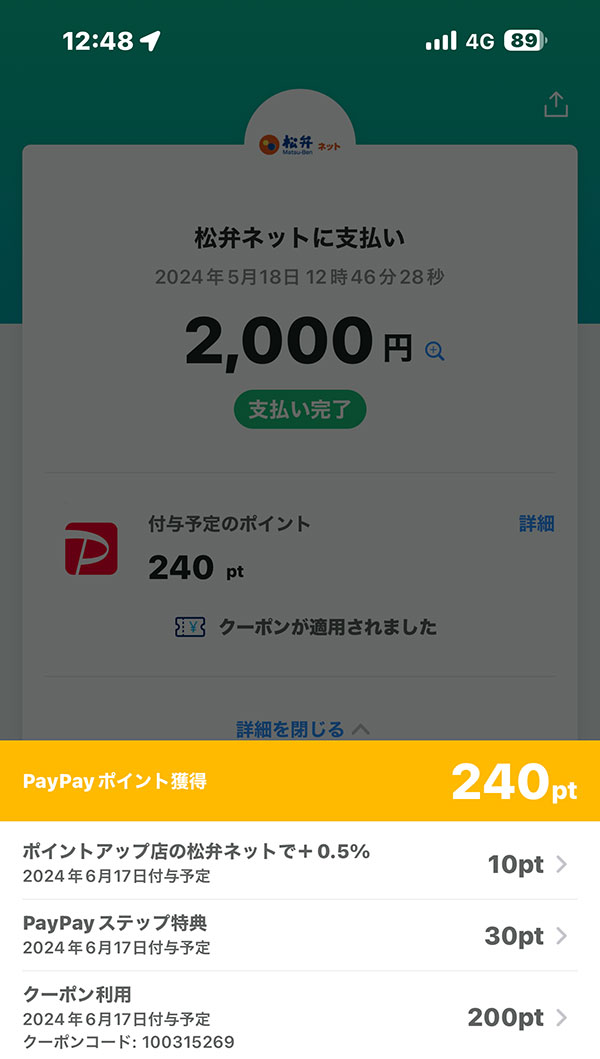Tap the magnifier icon beside 2,000円
This screenshot has height=1059, width=600.
coord(434,350)
